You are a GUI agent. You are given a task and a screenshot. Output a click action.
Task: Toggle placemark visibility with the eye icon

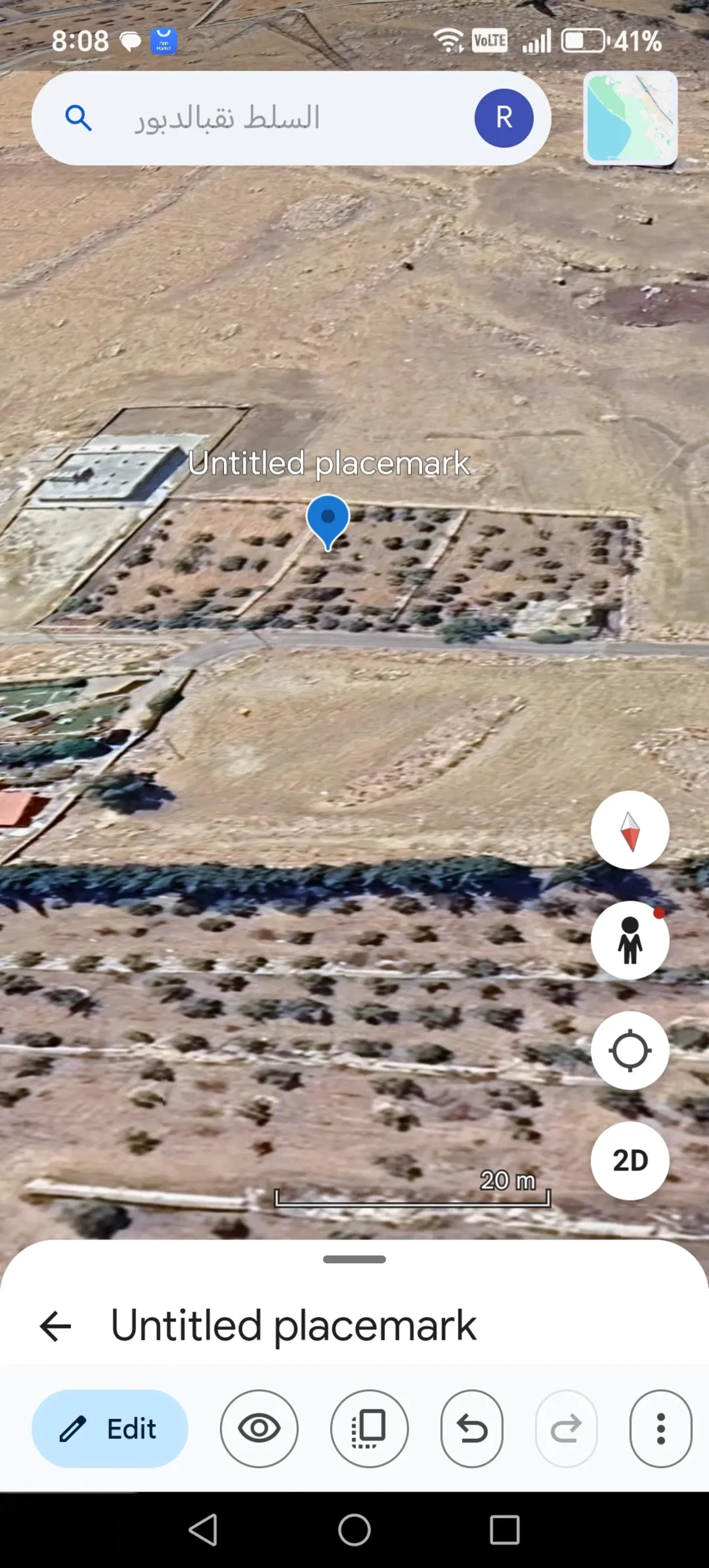[259, 1429]
